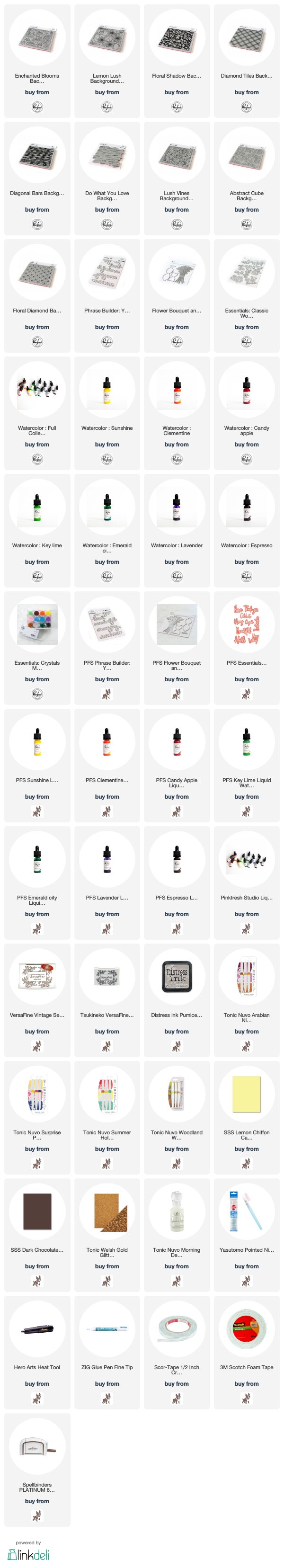Image resolution: width=284 pixels, height=1568 pixels.
Task: Tap store icon under Watercolor : Sunshine
Action: point(107,459)
